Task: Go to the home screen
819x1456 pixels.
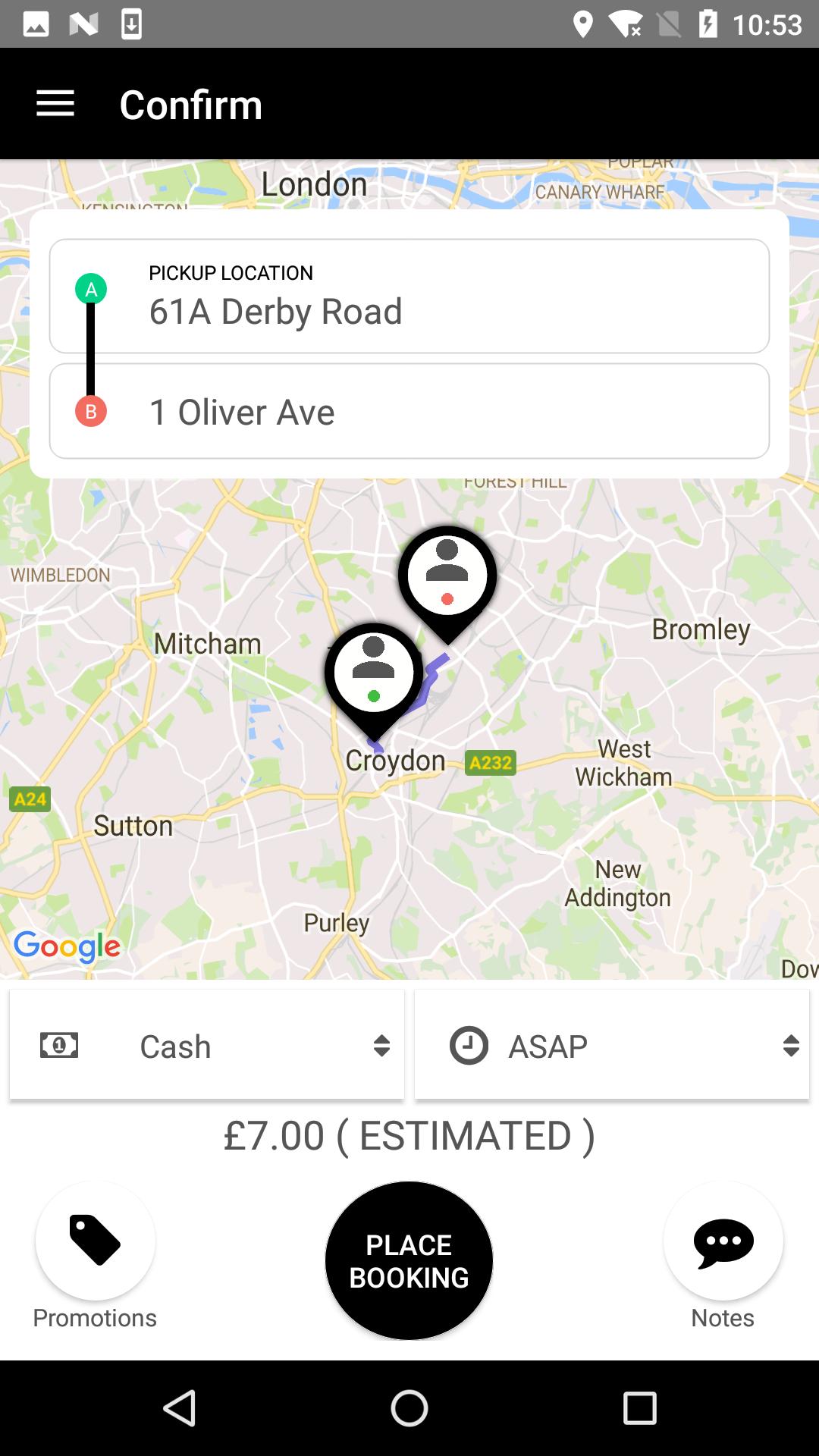Action: pyautogui.click(x=409, y=1408)
